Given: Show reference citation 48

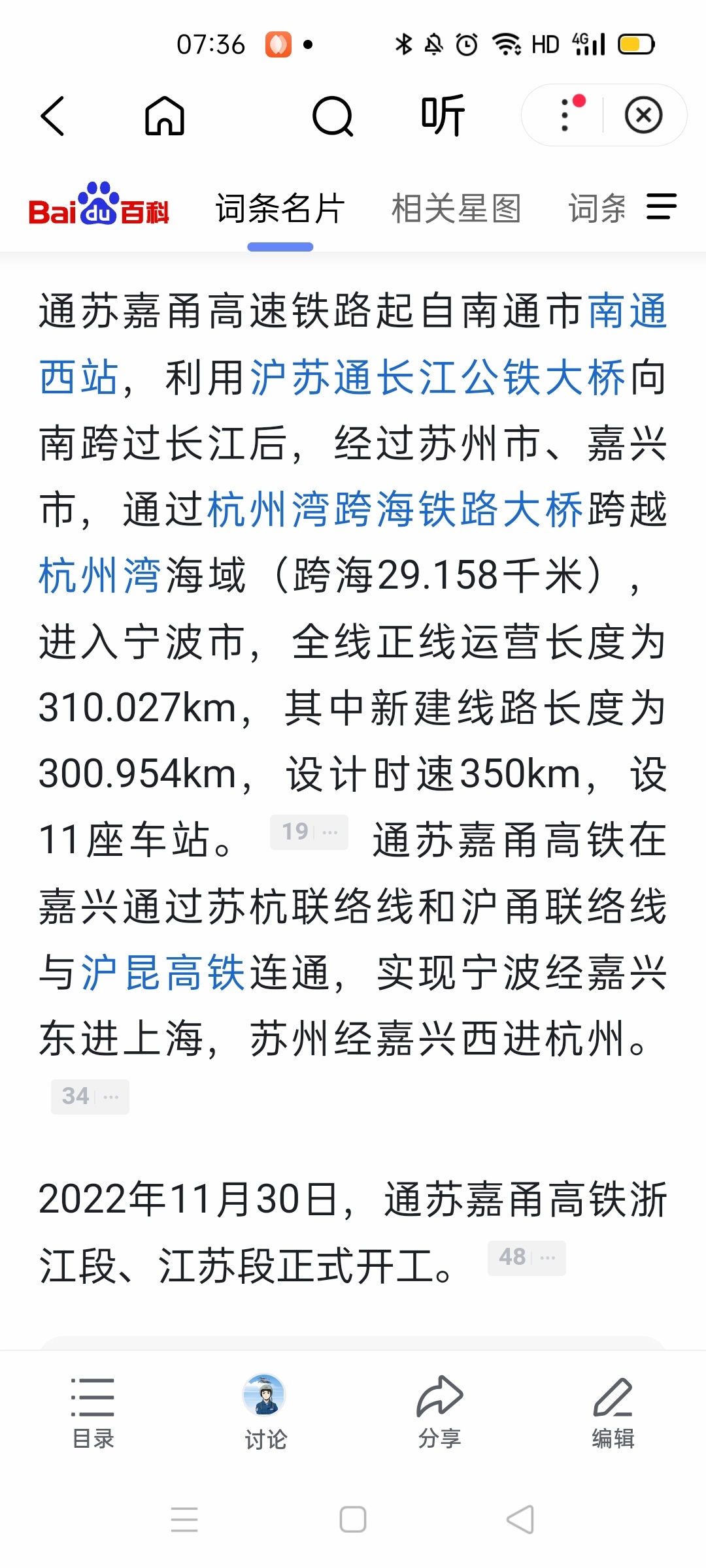Looking at the screenshot, I should click(526, 1257).
